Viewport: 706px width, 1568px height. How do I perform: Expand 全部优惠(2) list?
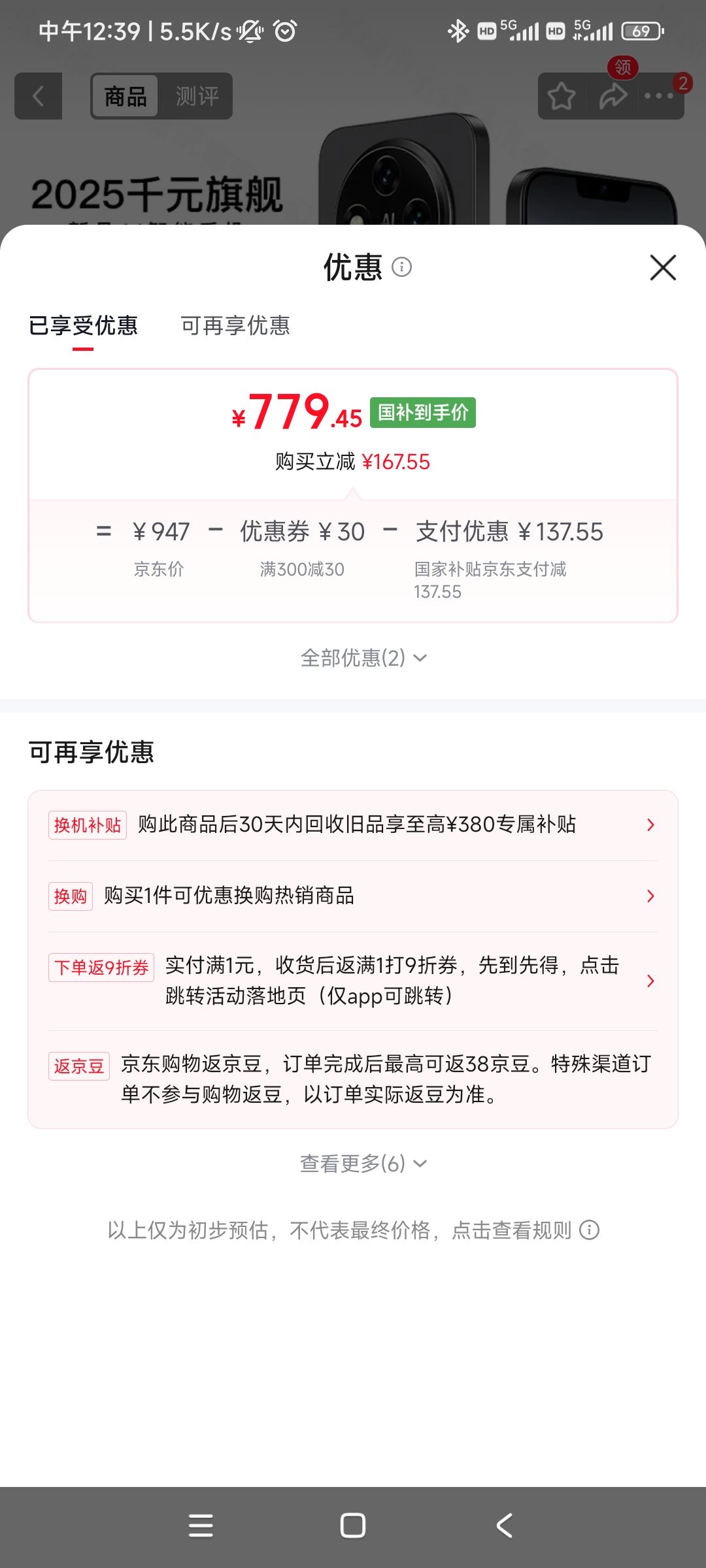[x=363, y=658]
